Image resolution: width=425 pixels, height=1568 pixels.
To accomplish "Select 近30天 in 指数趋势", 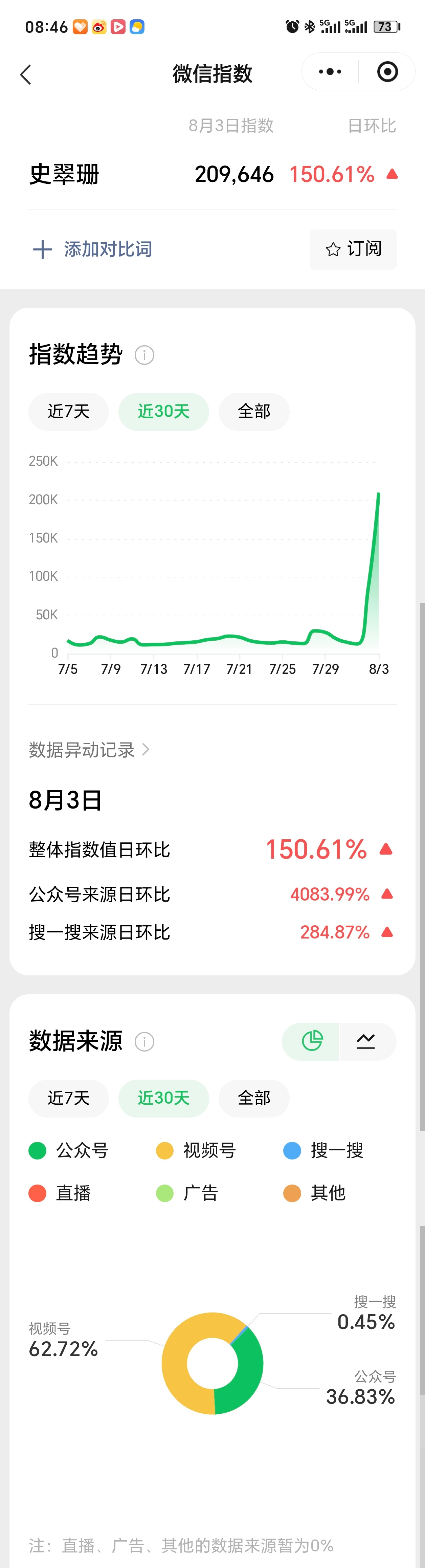I will 164,412.
